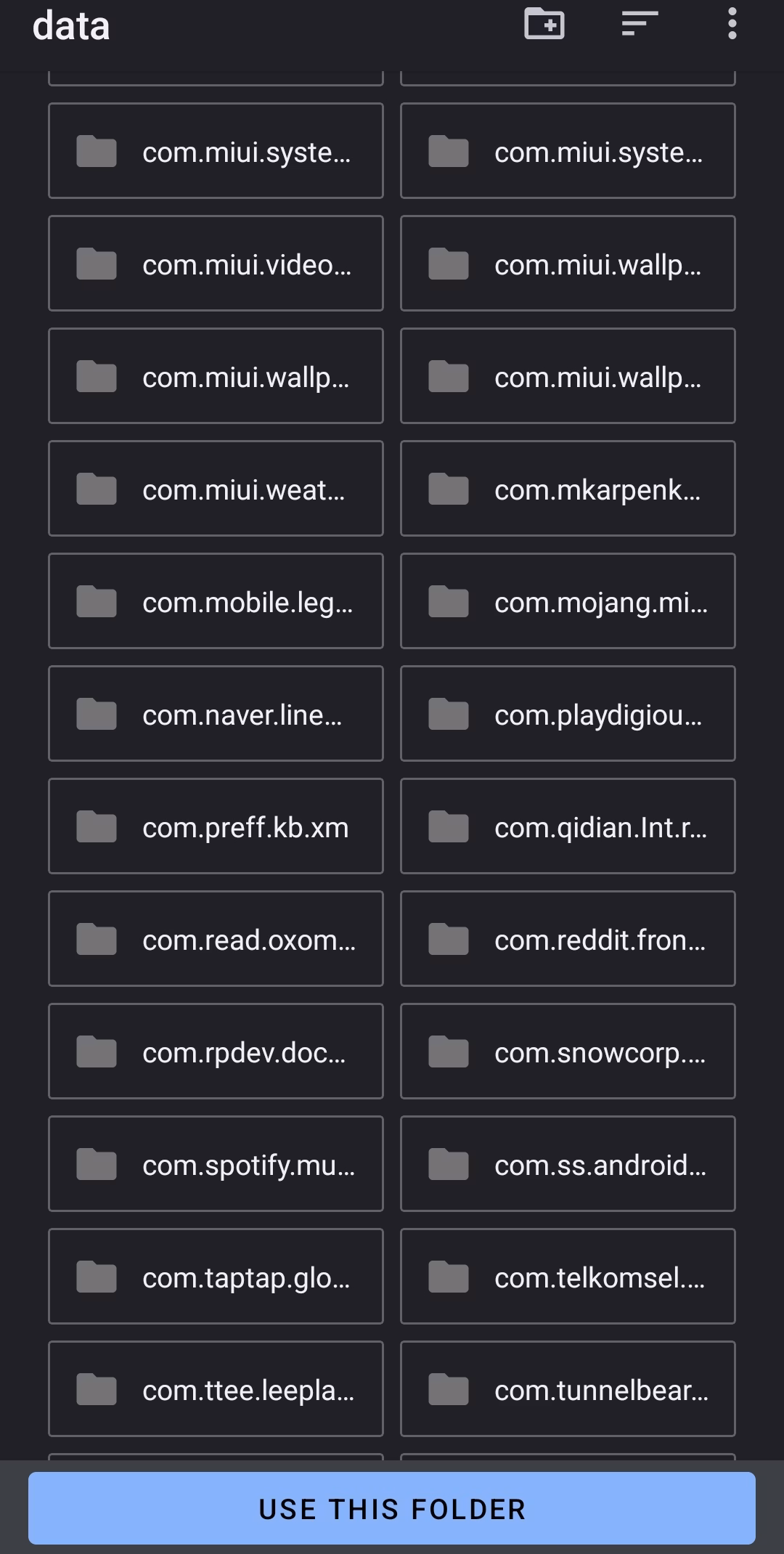Image resolution: width=784 pixels, height=1554 pixels.
Task: Open the com.reddit.fron folder
Action: (x=568, y=940)
